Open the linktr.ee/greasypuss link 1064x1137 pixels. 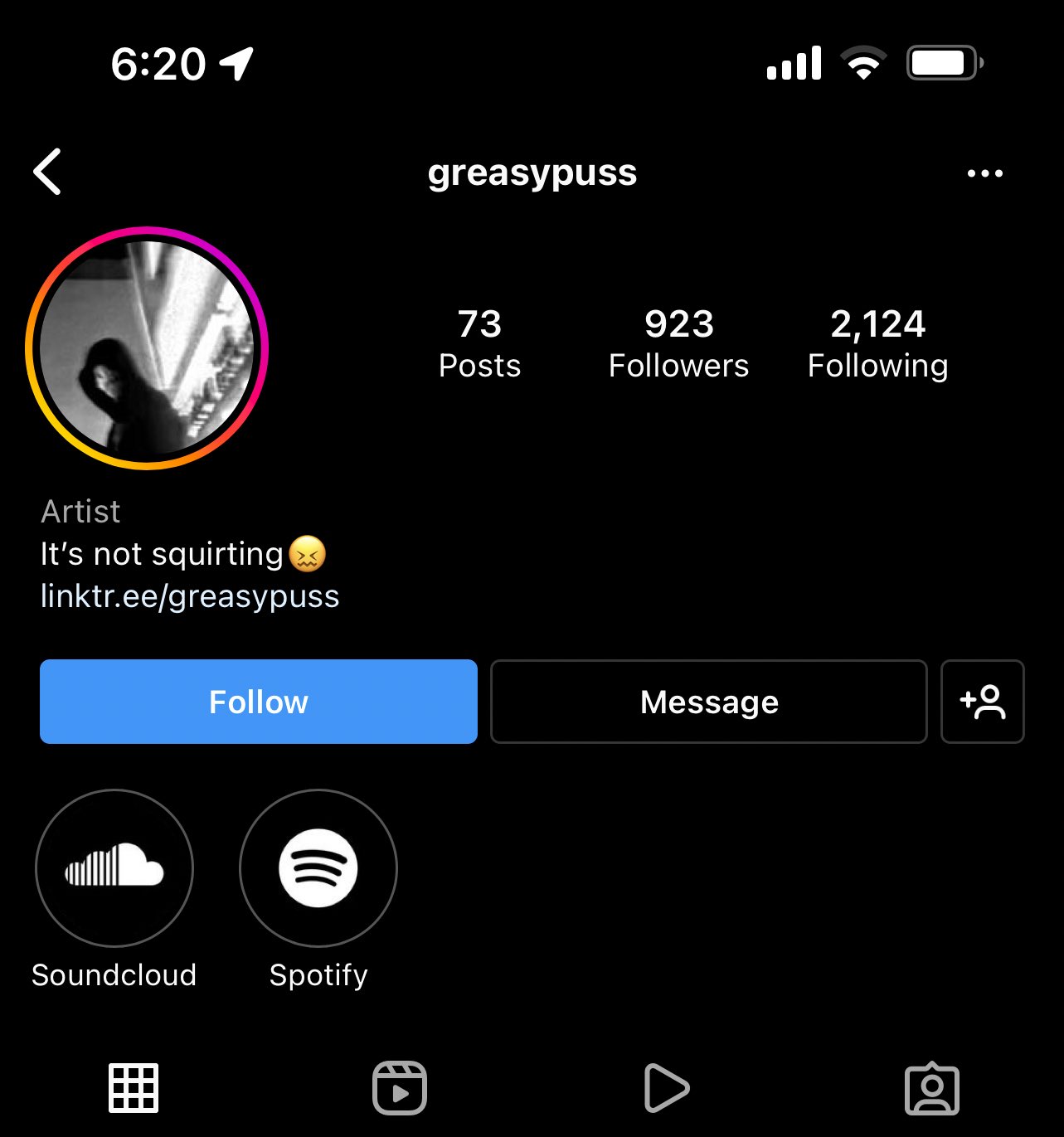190,596
